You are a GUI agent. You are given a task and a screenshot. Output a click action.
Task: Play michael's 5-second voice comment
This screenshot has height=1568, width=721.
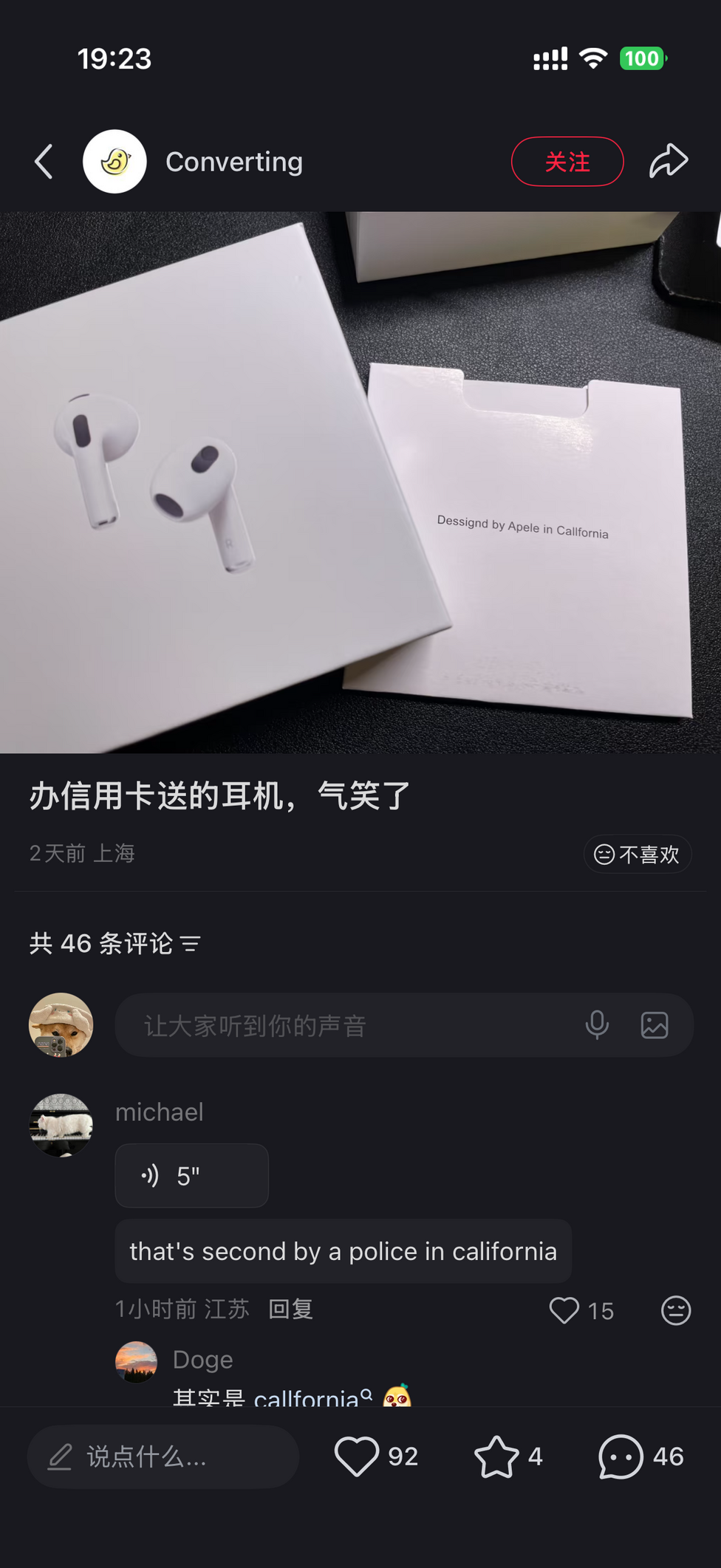(x=191, y=1175)
